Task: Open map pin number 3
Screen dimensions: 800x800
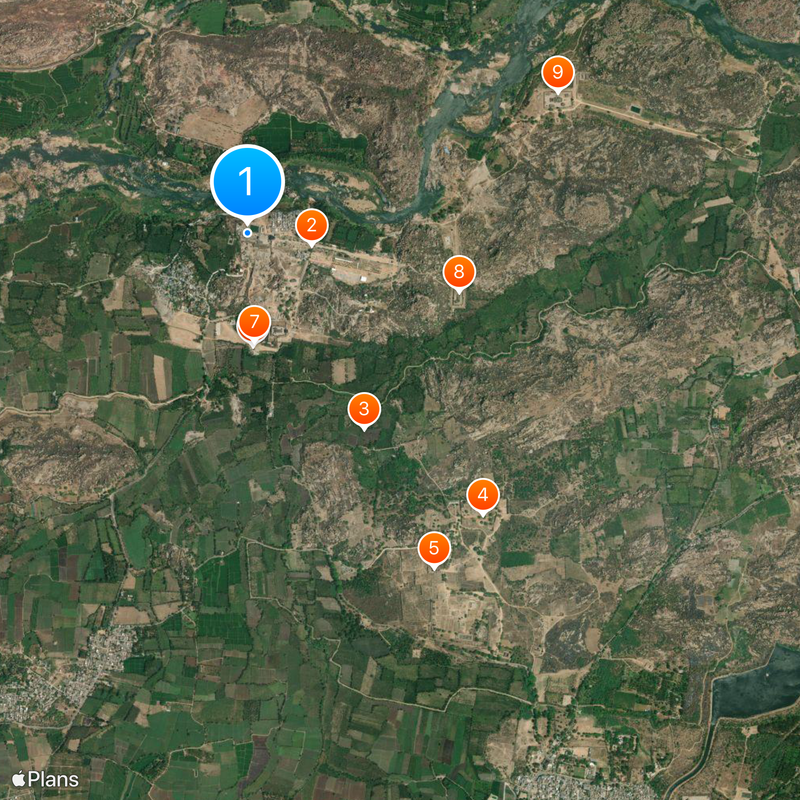Action: (364, 408)
